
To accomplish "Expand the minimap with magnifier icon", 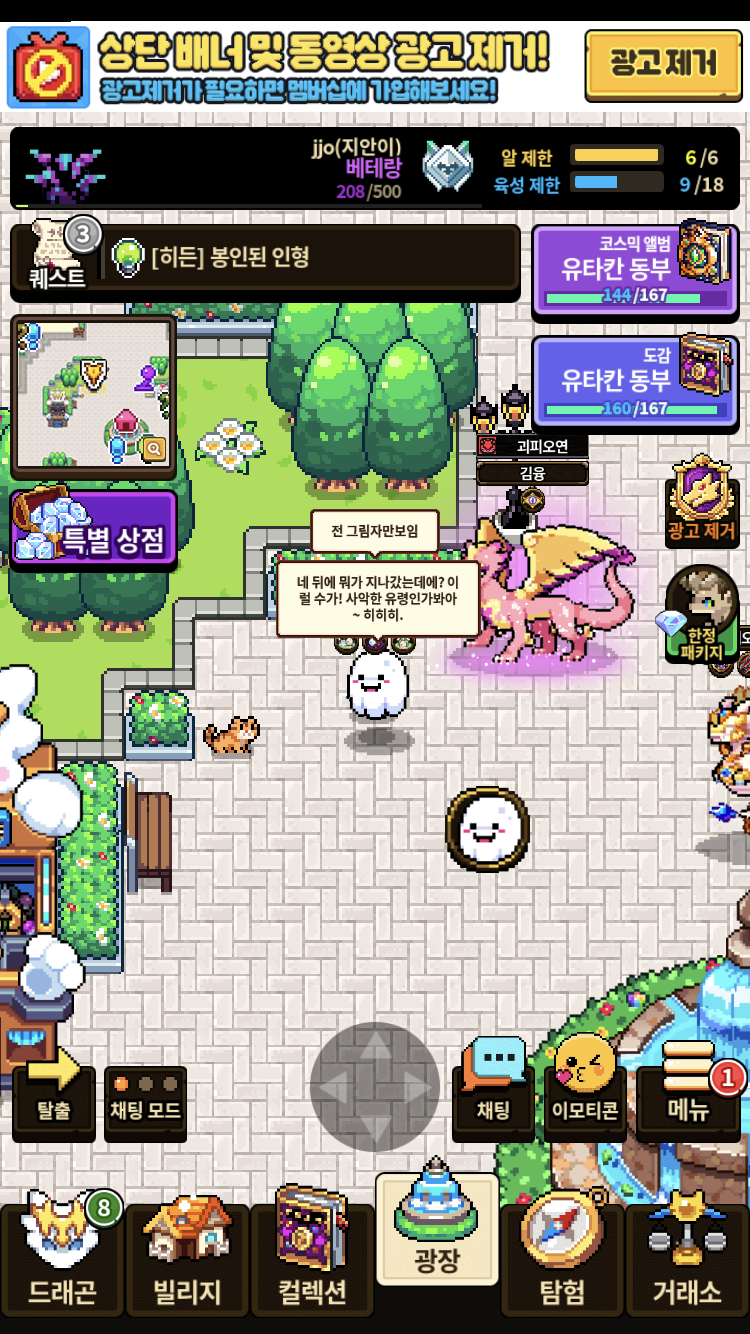I will [153, 449].
